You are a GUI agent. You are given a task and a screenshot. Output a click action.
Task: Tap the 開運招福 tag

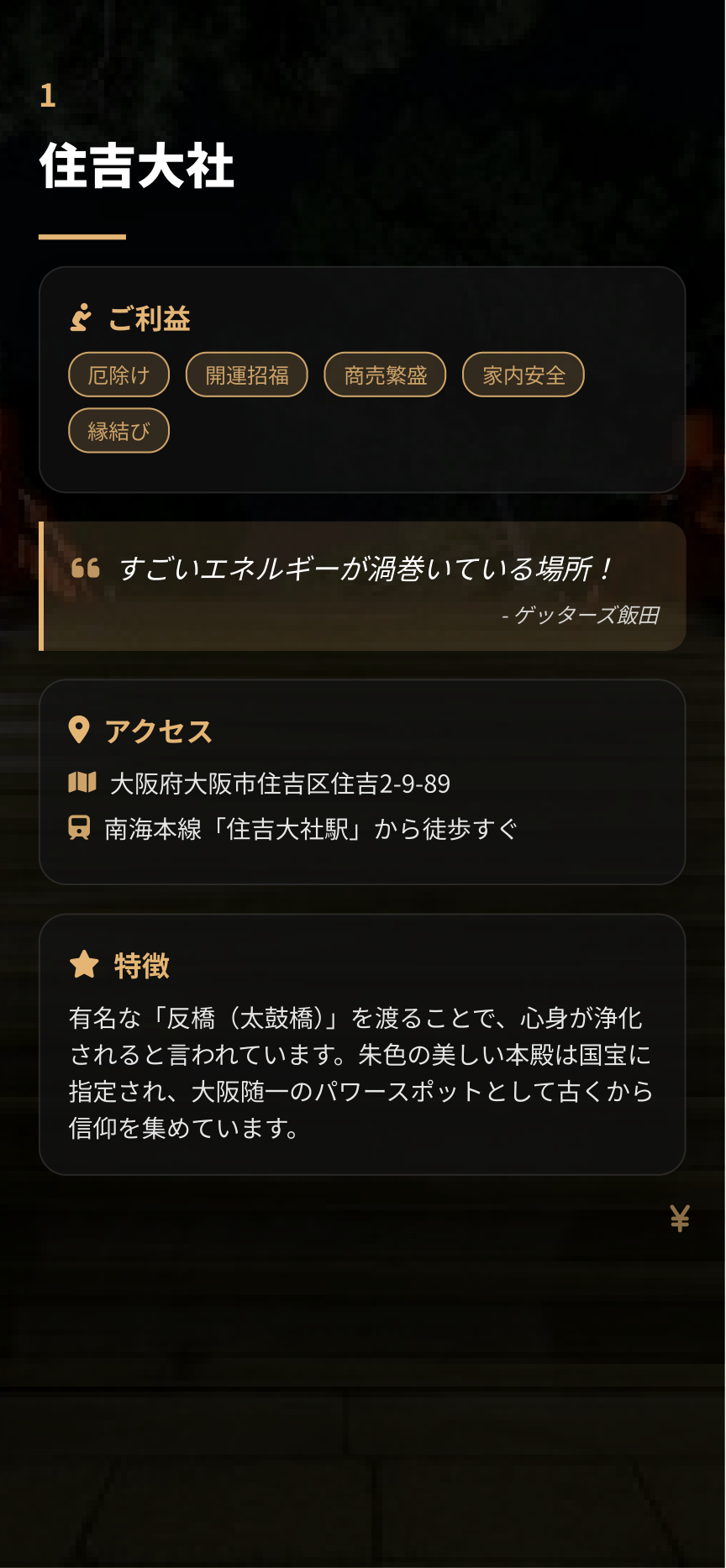247,375
